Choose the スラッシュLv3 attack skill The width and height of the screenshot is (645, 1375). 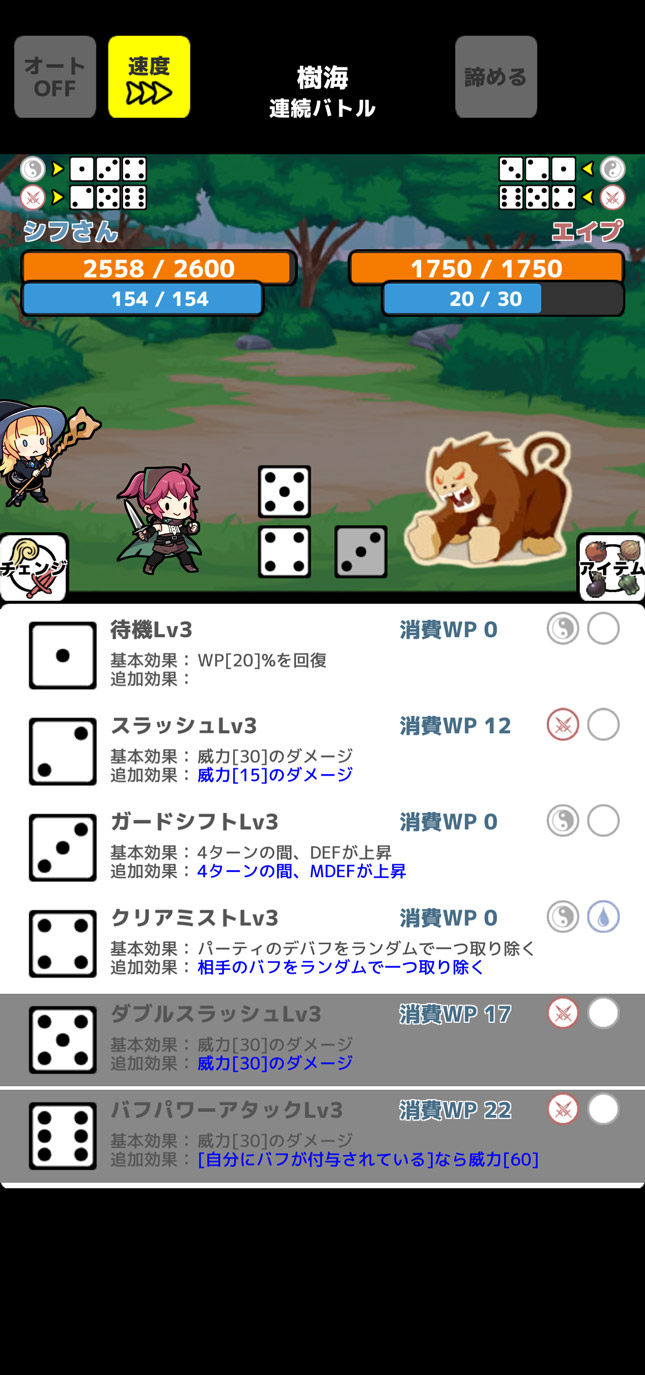coord(322,748)
